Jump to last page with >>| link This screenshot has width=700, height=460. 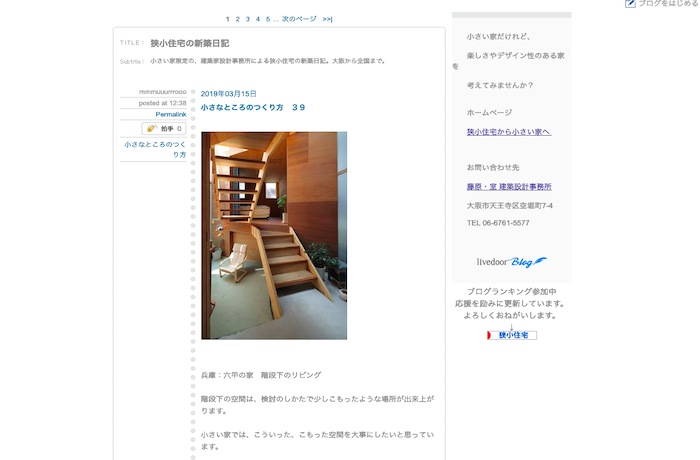328,19
